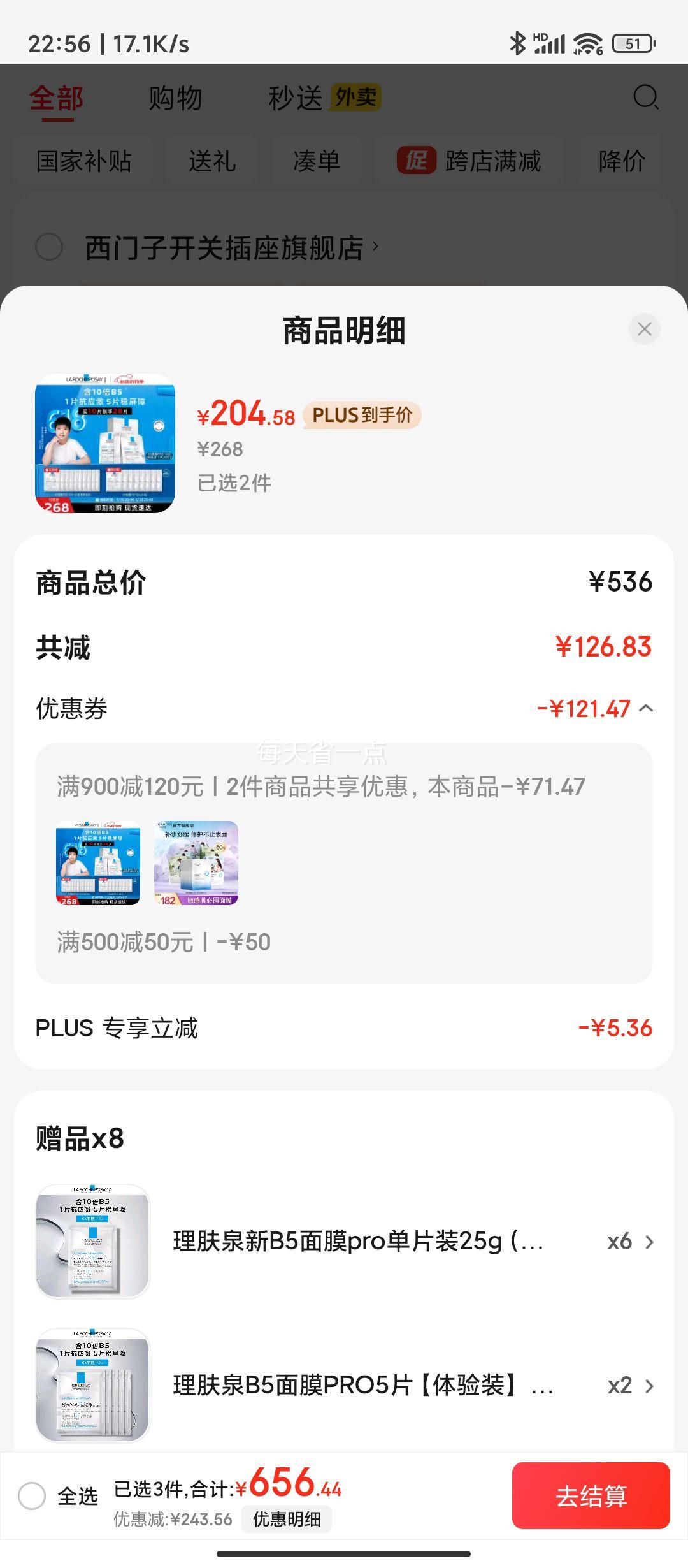Open the 优惠明细 button
The image size is (688, 1568).
(286, 1519)
